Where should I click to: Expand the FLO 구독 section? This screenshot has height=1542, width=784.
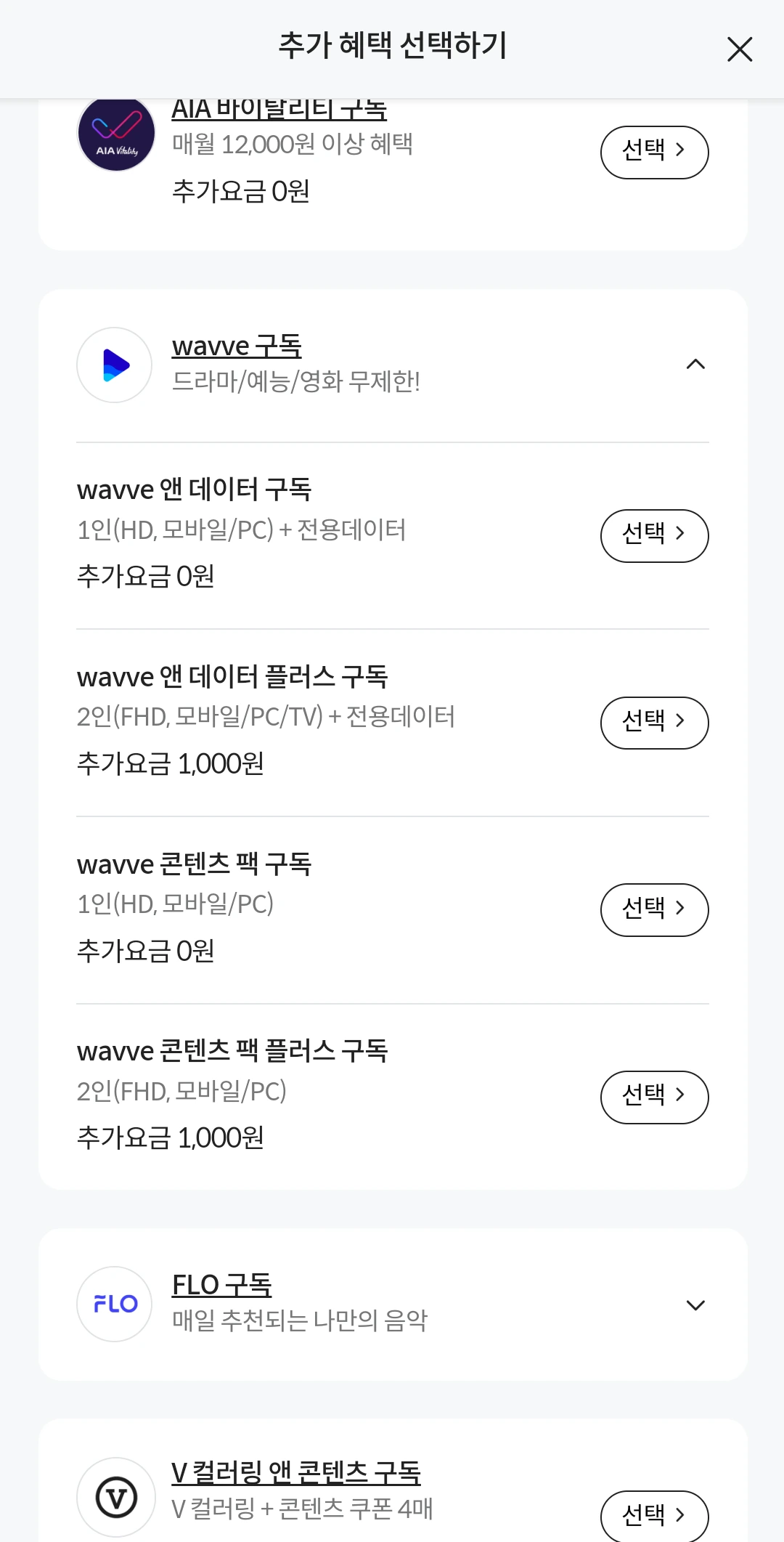[x=695, y=1305]
